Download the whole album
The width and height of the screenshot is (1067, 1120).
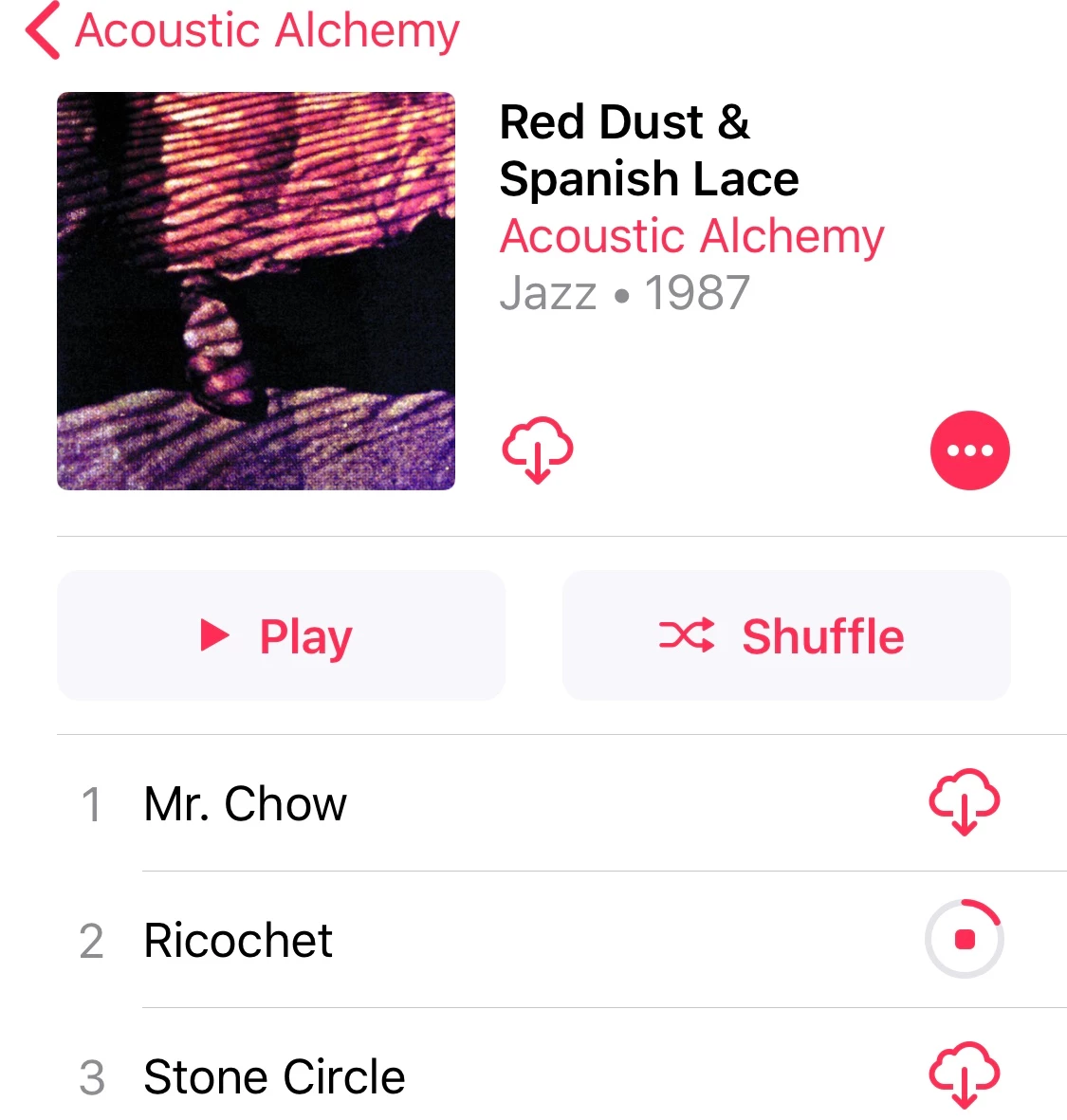pos(537,450)
